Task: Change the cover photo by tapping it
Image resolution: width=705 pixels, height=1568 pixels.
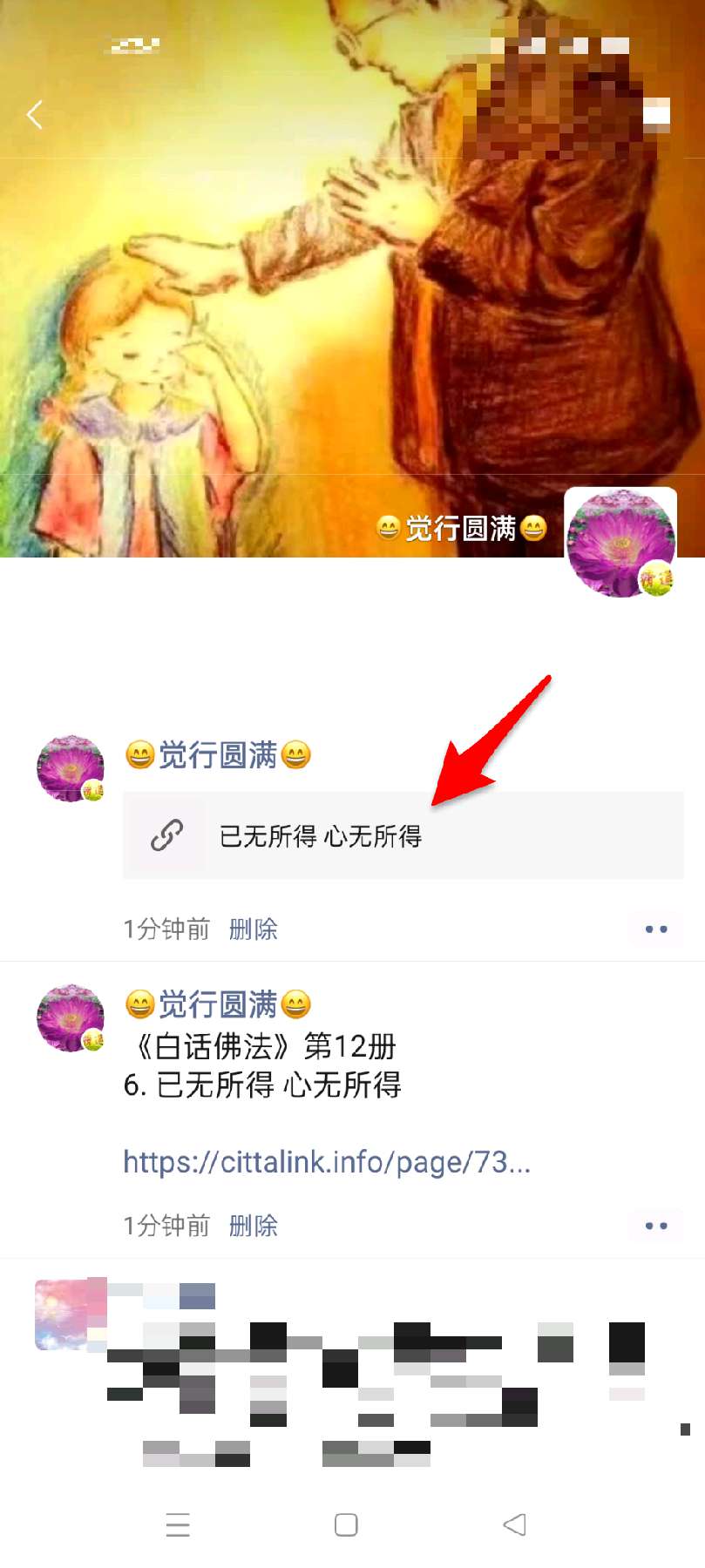Action: pos(261,305)
